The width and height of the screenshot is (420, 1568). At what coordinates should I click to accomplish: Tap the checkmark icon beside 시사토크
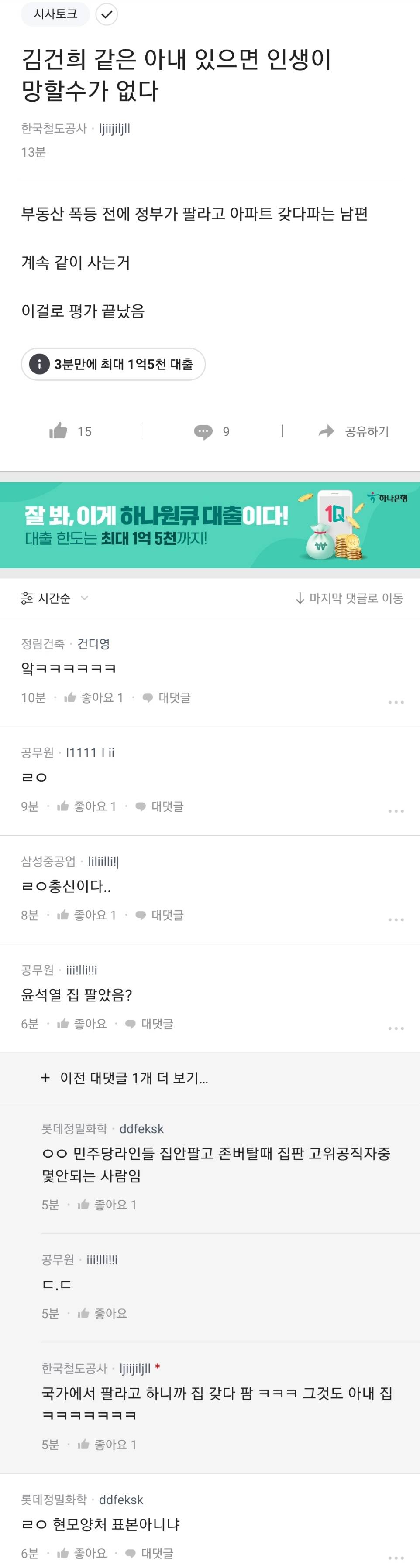(107, 14)
